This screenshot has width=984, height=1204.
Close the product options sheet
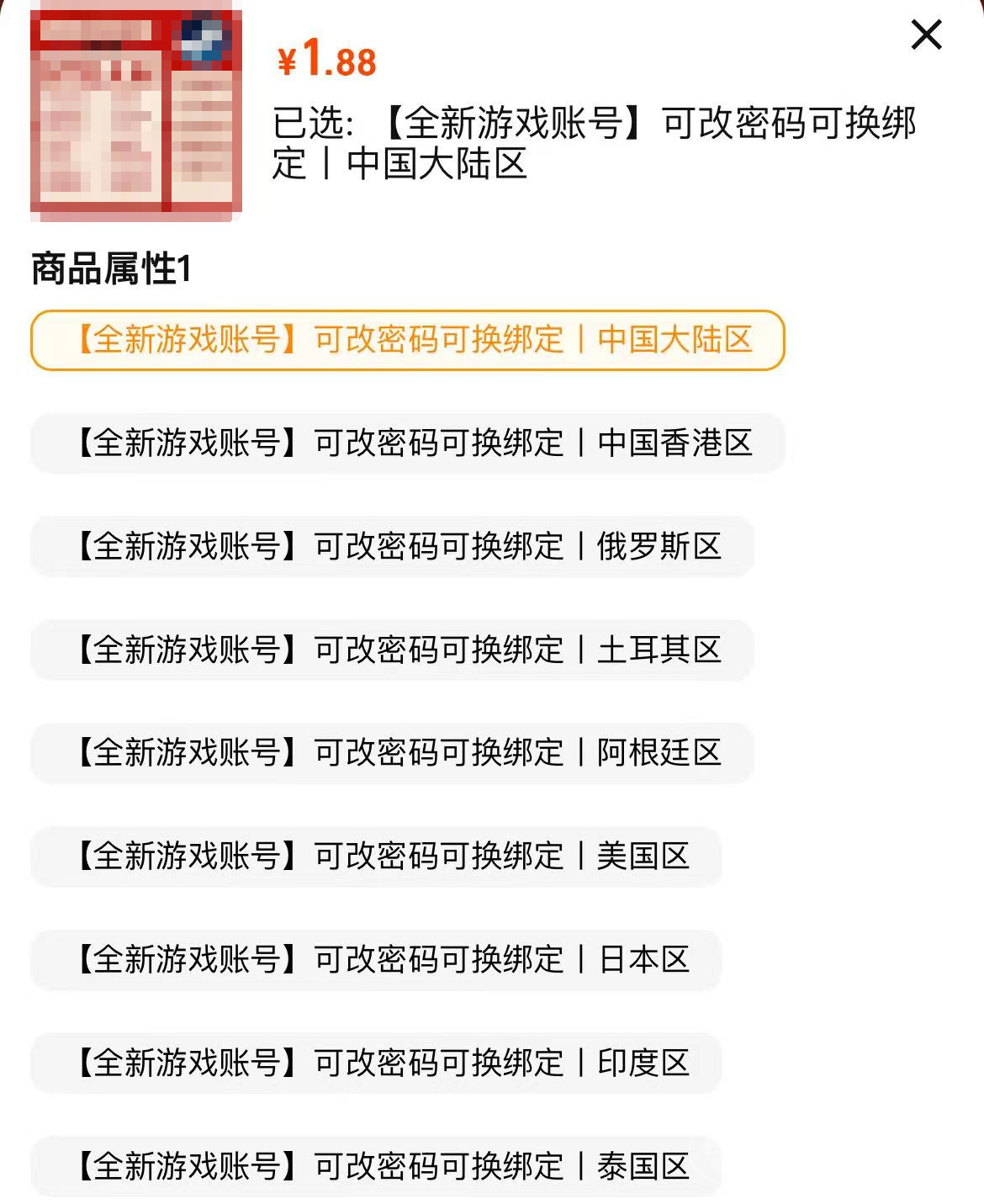926,35
